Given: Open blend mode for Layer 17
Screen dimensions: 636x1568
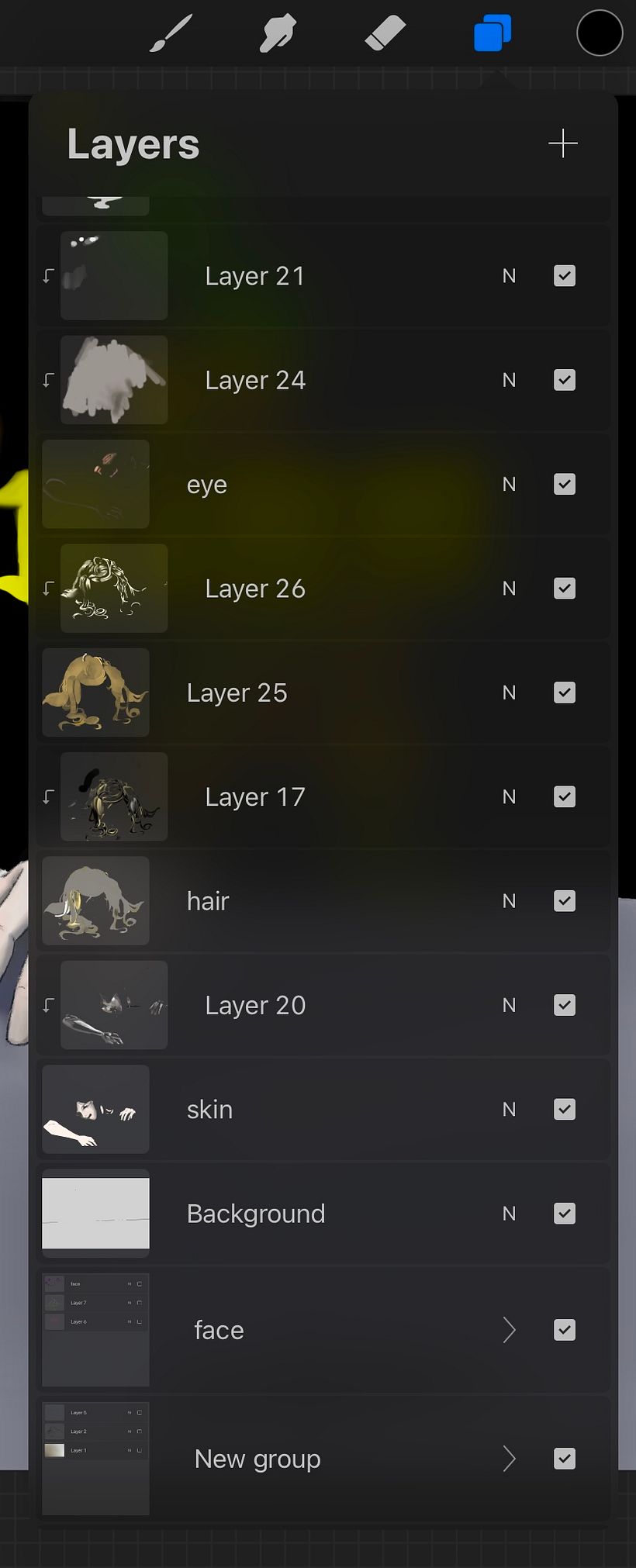Looking at the screenshot, I should (x=509, y=797).
